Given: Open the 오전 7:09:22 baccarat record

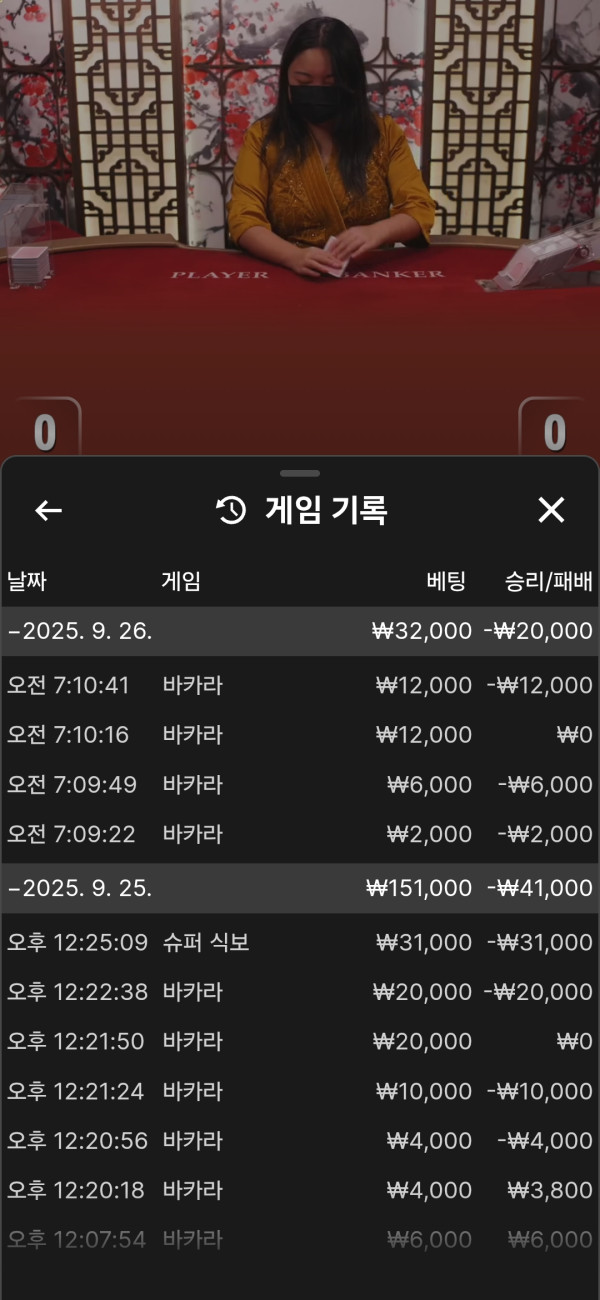Looking at the screenshot, I should point(300,834).
